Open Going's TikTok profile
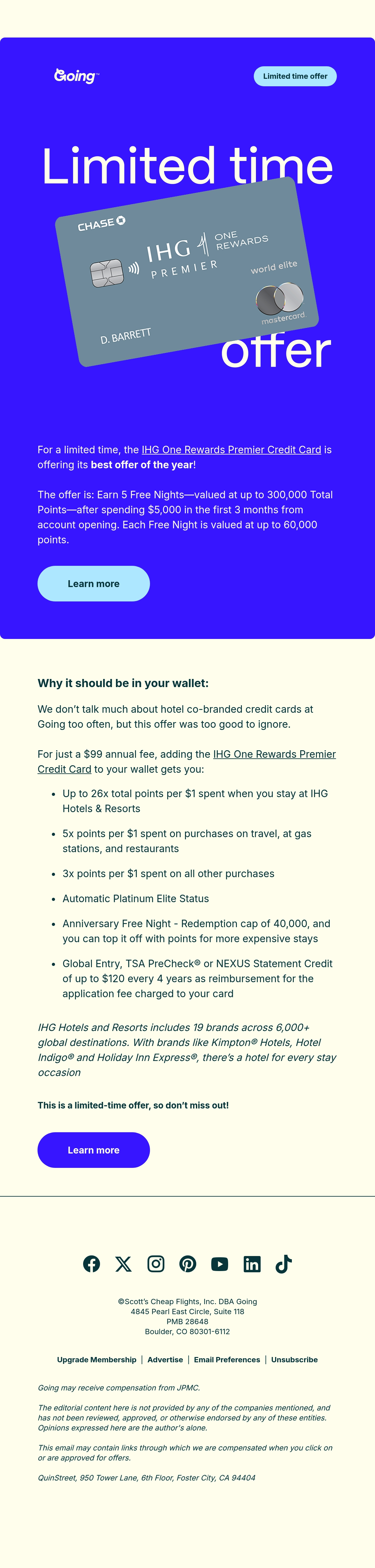This screenshot has width=375, height=1568. point(284,1264)
